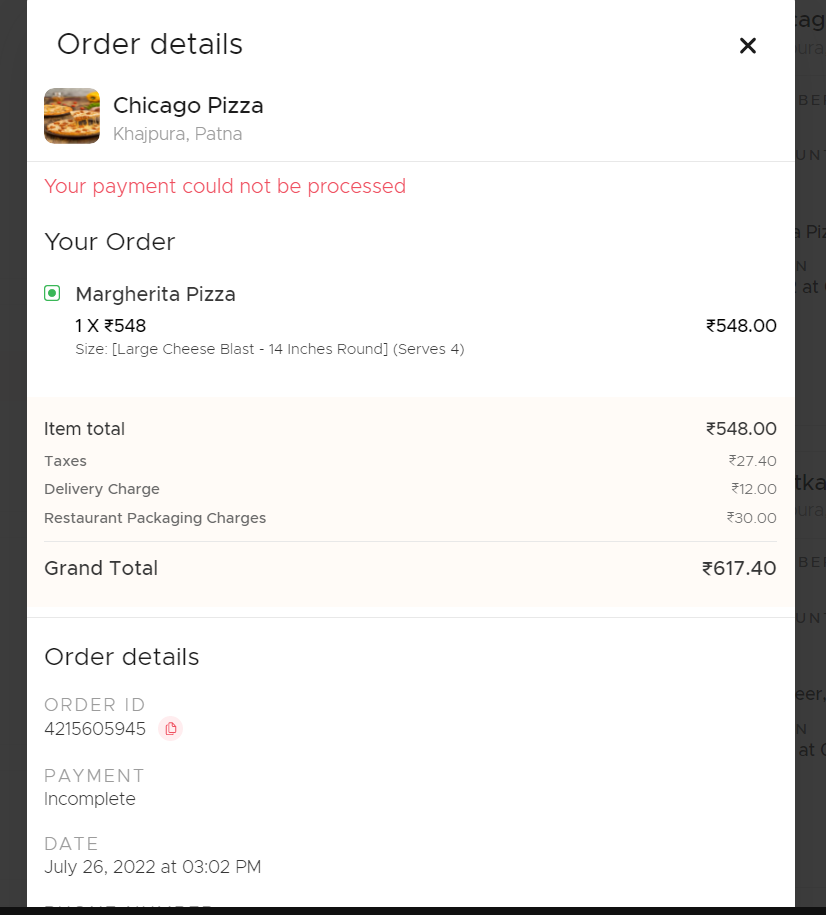
Task: Copy the order ID 4215605945
Action: tap(171, 729)
